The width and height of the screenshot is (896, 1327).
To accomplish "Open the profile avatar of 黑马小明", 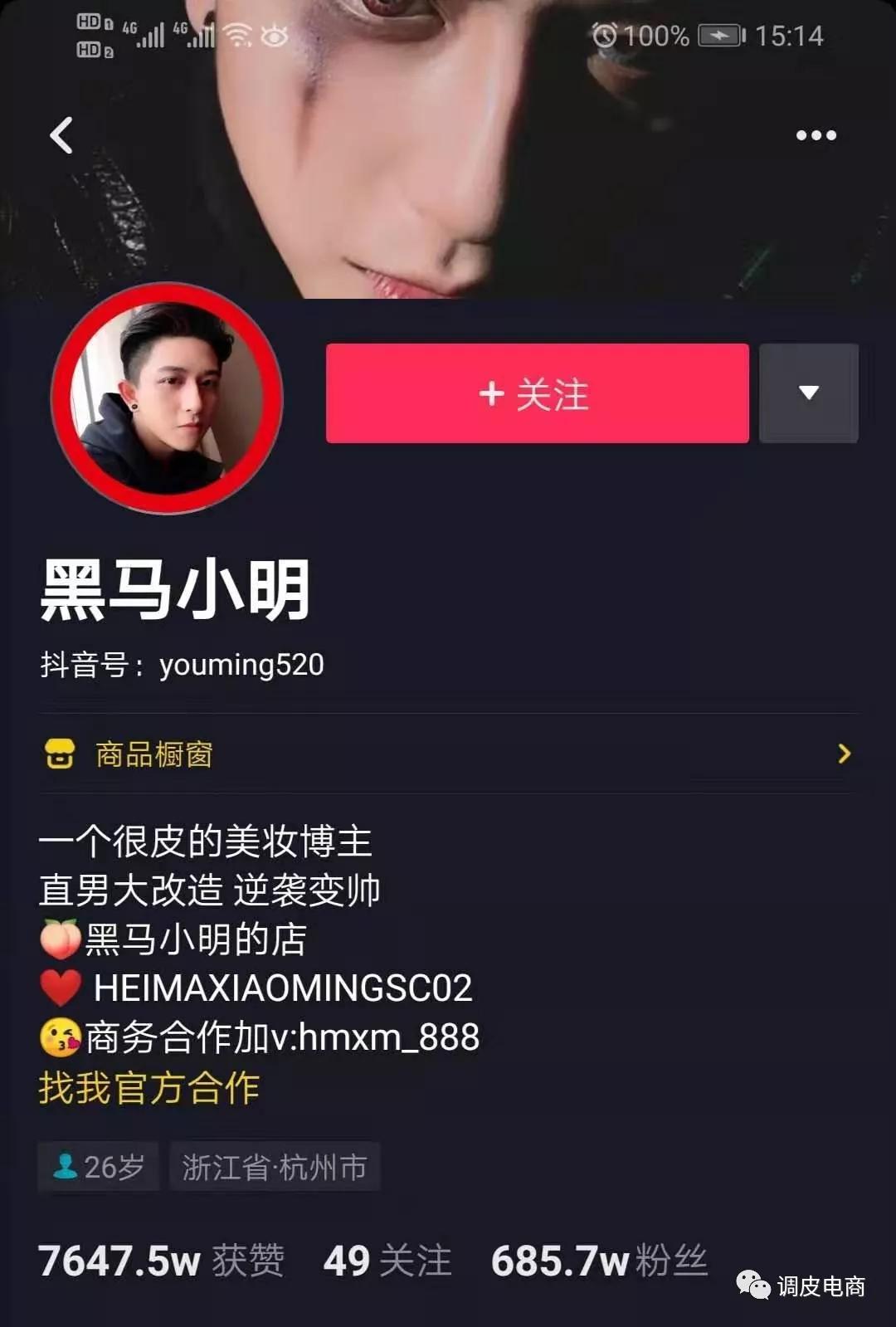I will click(x=164, y=400).
